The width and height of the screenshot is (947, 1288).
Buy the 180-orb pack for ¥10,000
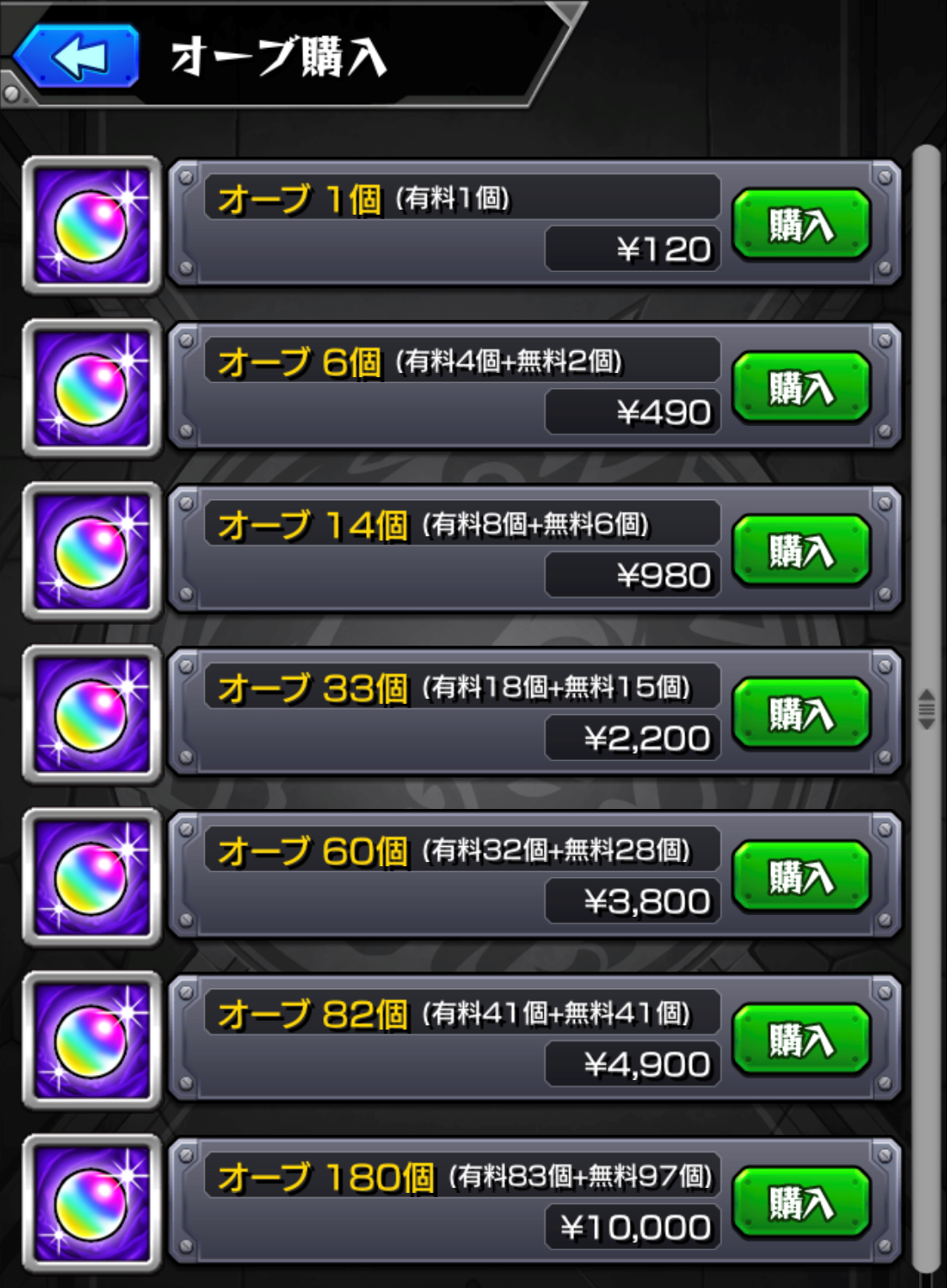tap(801, 1203)
